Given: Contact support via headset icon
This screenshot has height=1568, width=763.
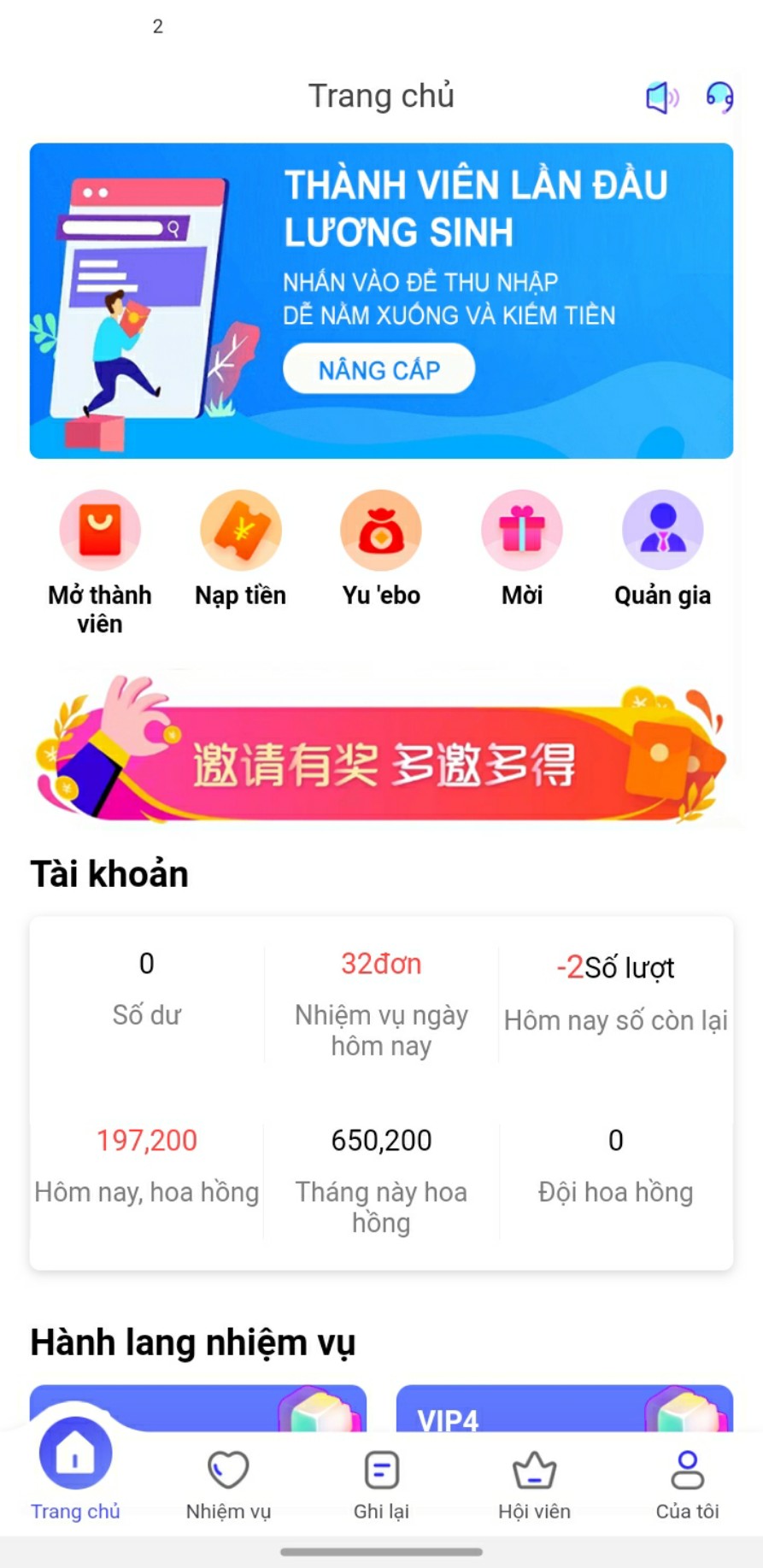Looking at the screenshot, I should (719, 97).
